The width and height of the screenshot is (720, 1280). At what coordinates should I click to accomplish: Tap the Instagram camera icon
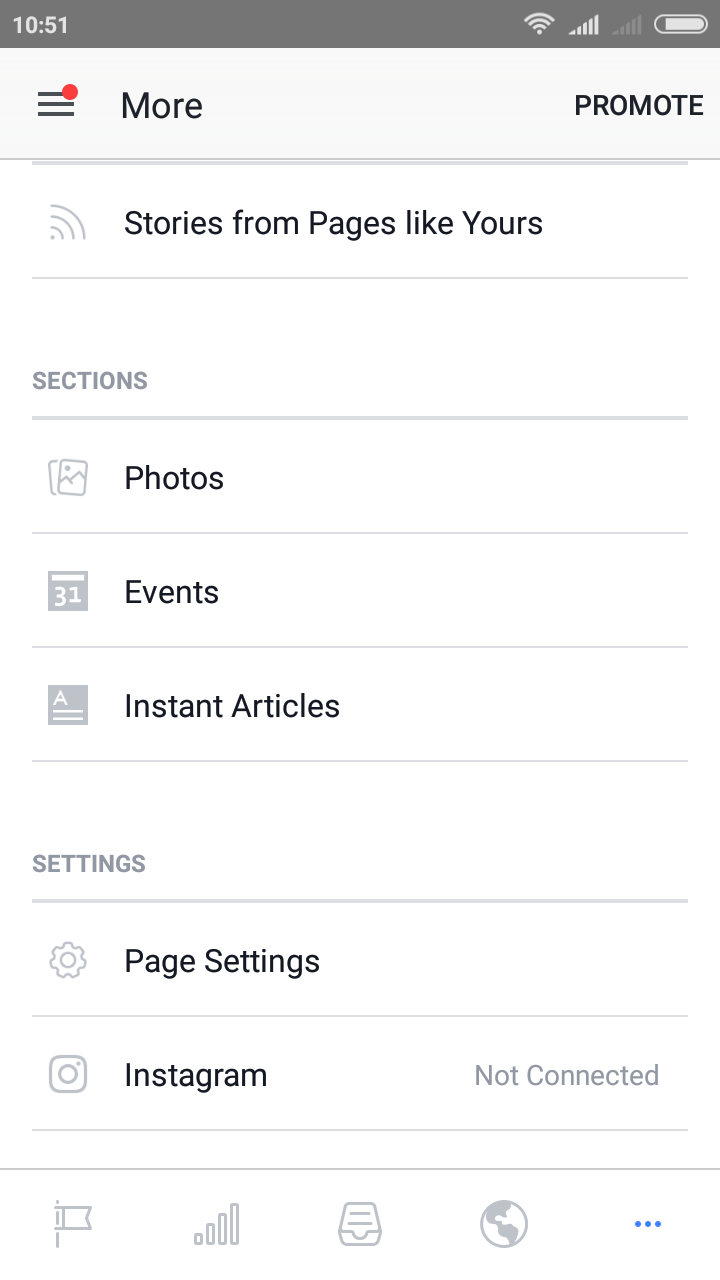[x=67, y=1074]
